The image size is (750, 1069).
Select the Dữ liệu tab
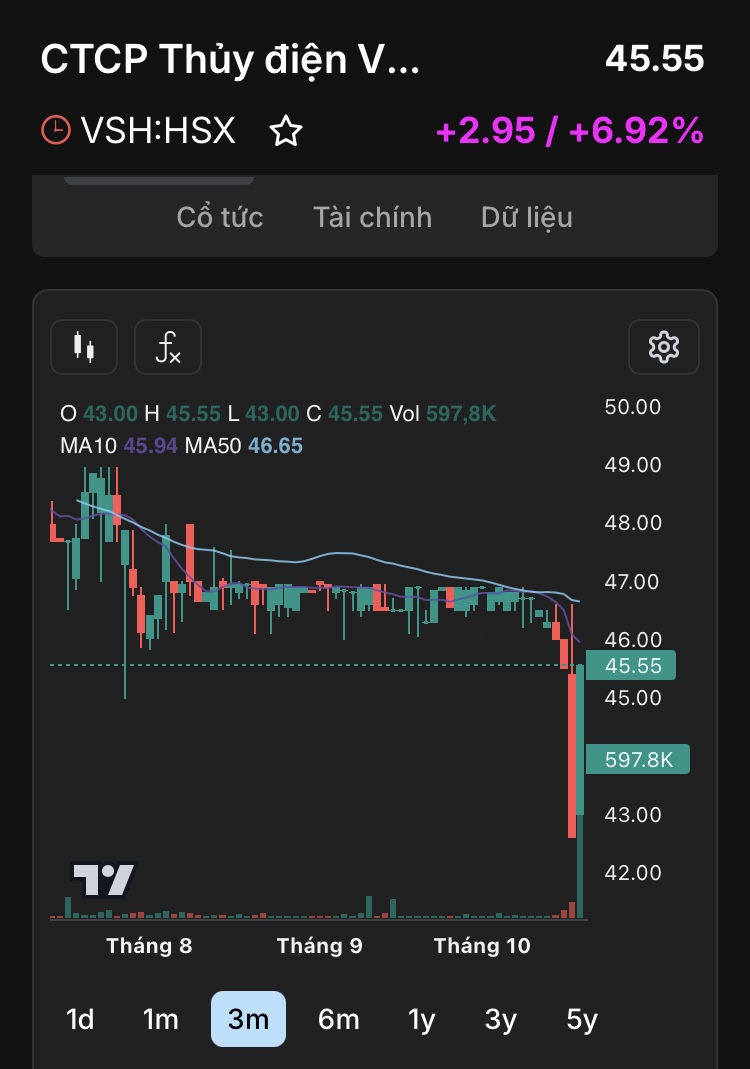tap(527, 217)
